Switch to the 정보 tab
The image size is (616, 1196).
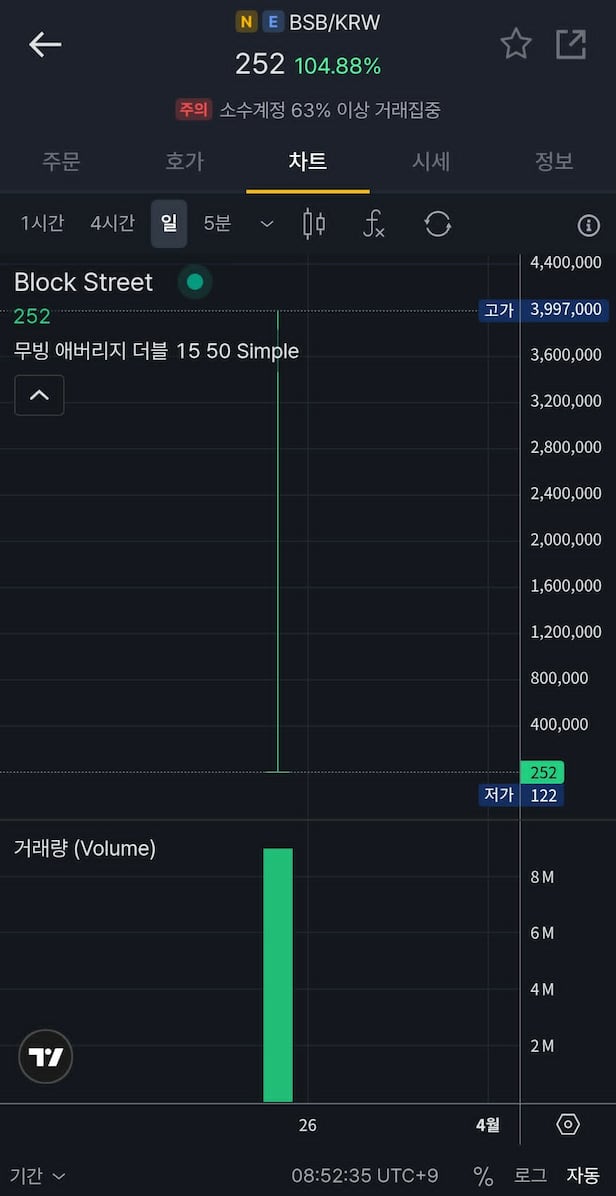pyautogui.click(x=554, y=161)
